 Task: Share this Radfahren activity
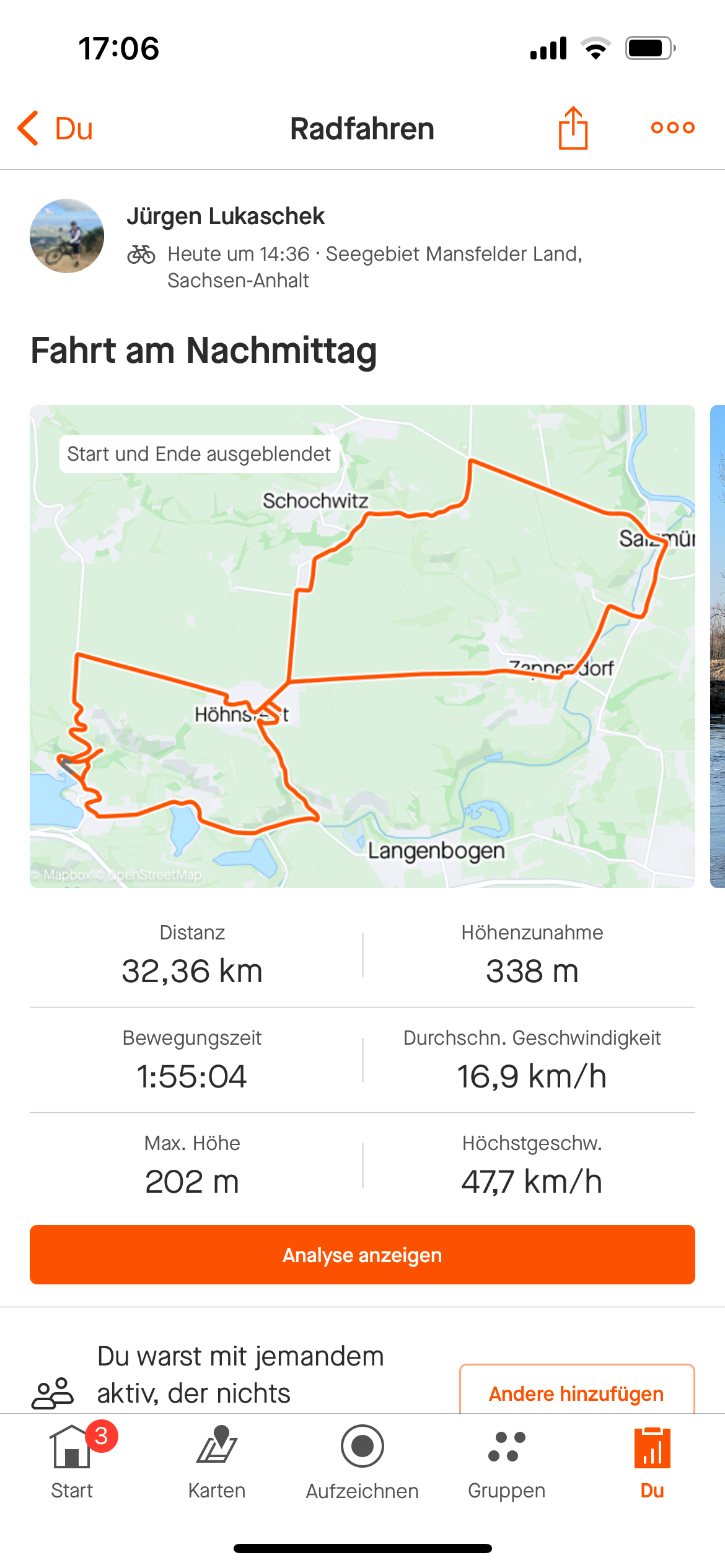pos(573,128)
